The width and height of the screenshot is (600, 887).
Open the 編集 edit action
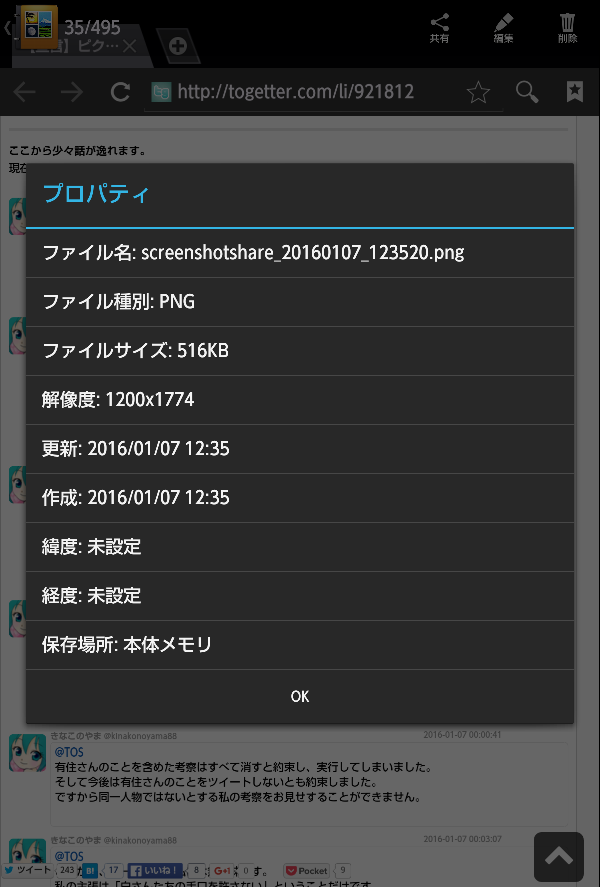503,27
